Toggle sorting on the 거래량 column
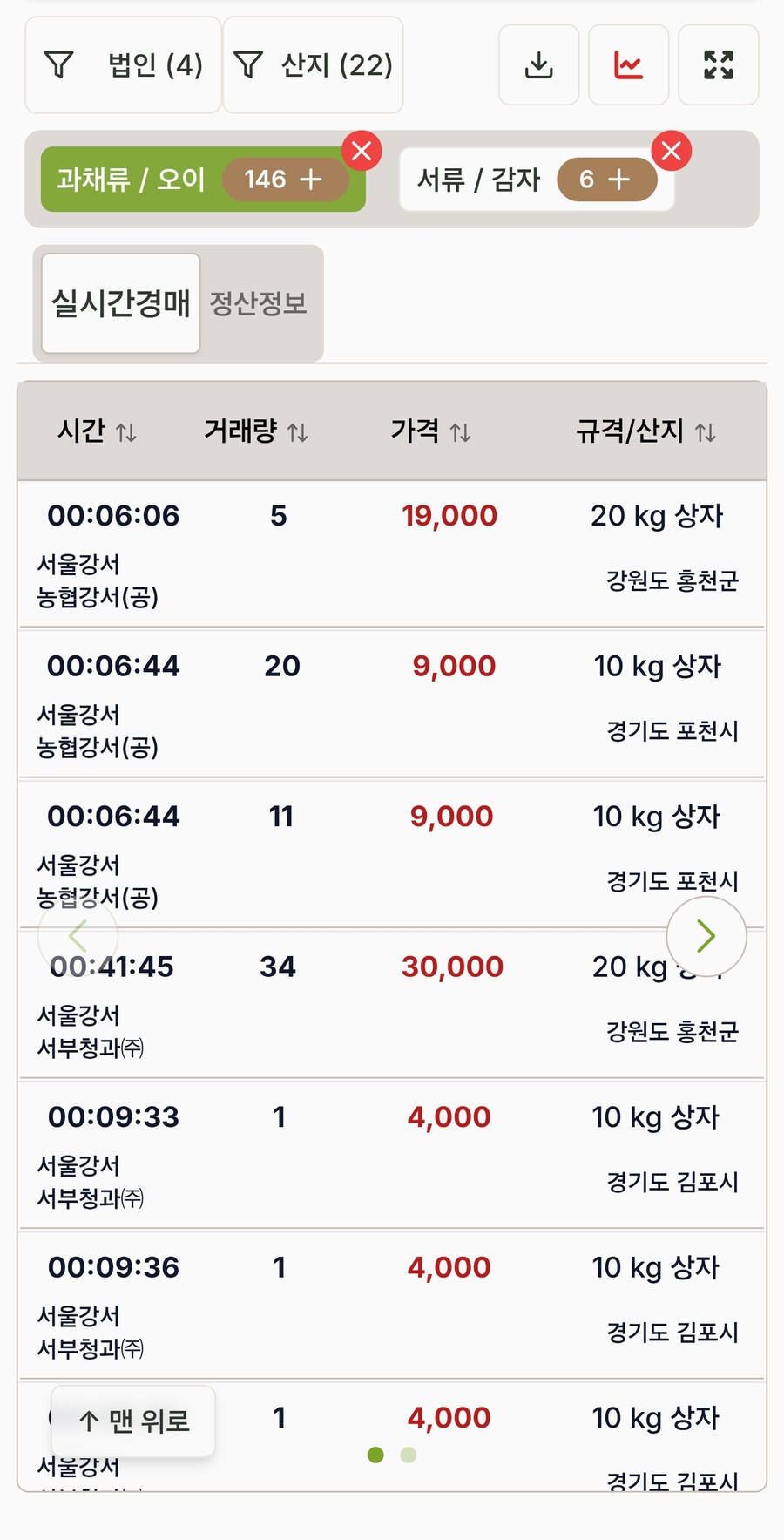The image size is (784, 1540). [x=299, y=431]
